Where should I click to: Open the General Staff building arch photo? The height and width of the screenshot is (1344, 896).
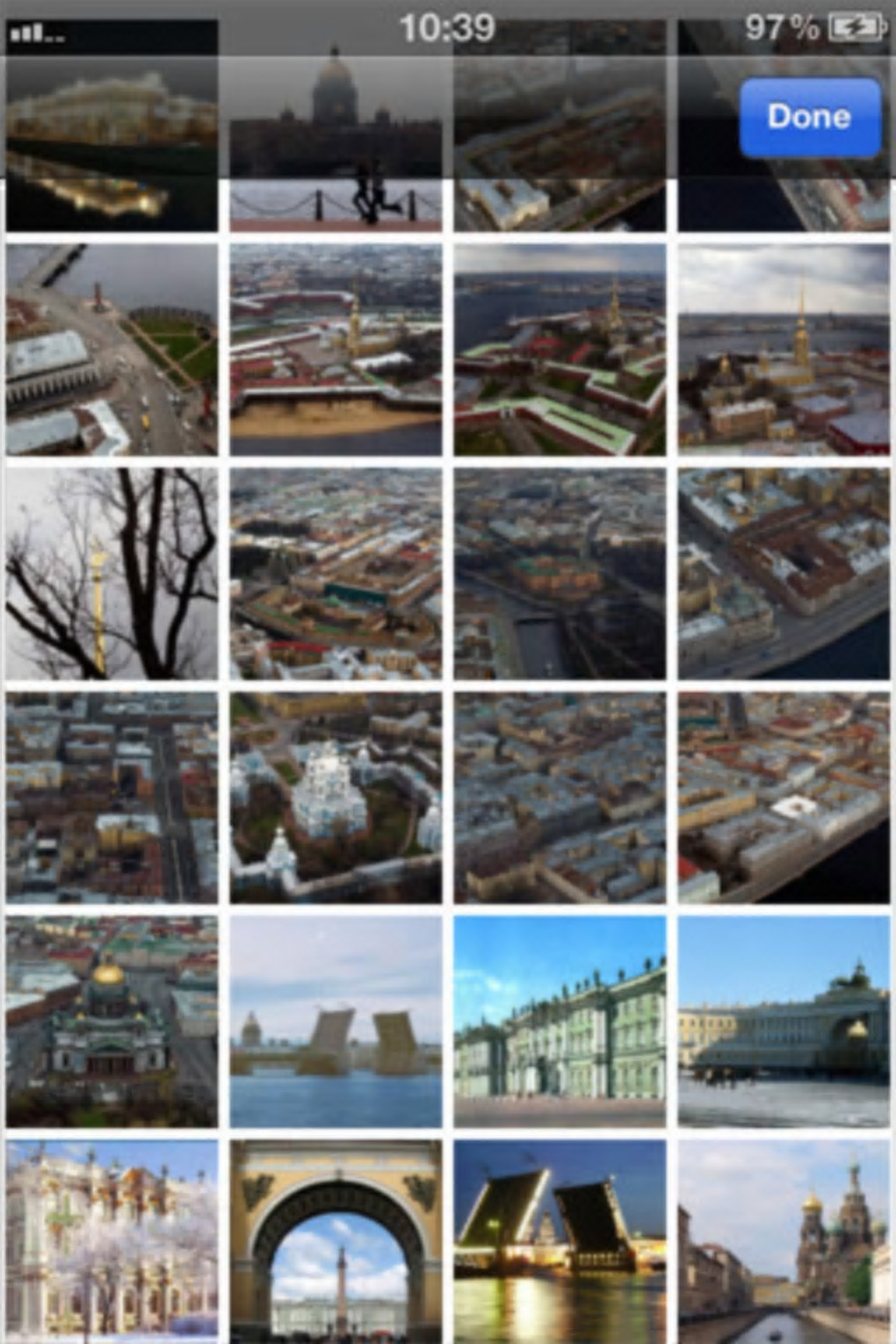tap(784, 1021)
